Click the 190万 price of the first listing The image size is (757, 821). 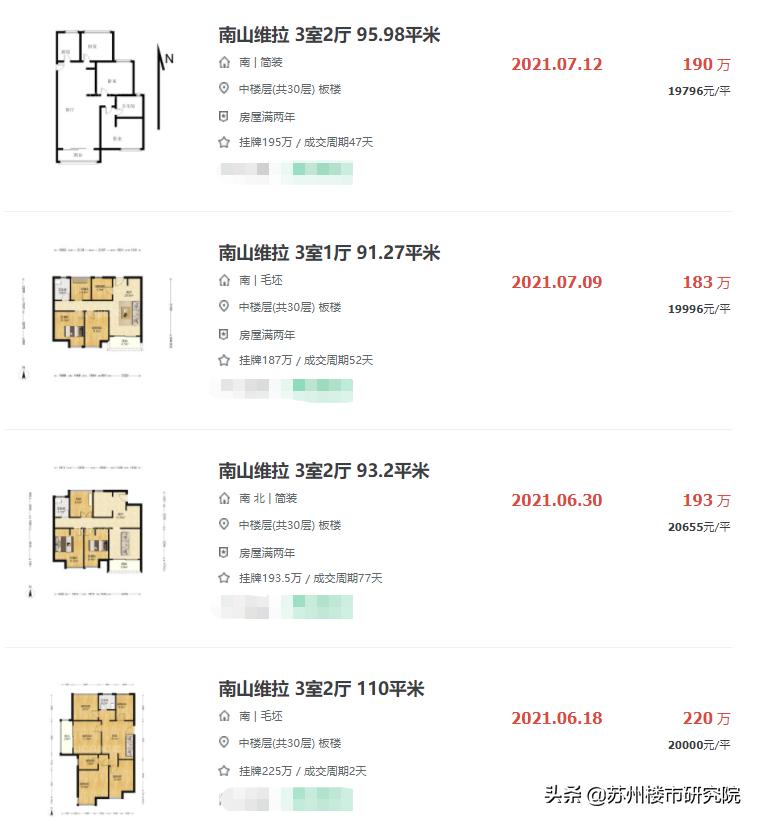(x=706, y=63)
